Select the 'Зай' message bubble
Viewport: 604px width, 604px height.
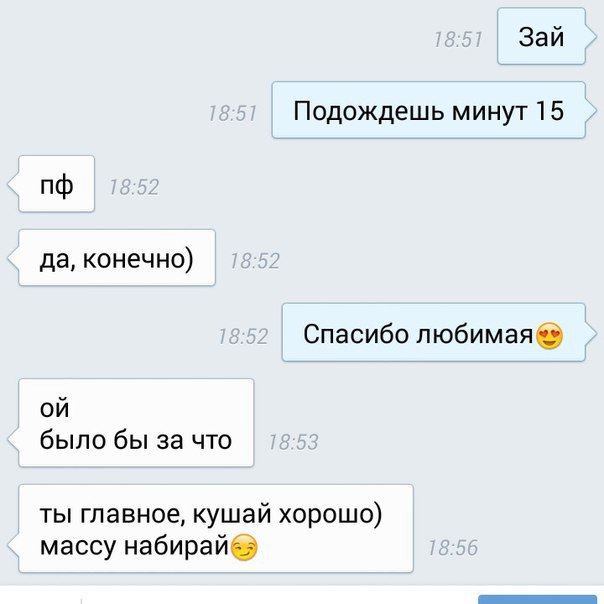(x=541, y=38)
